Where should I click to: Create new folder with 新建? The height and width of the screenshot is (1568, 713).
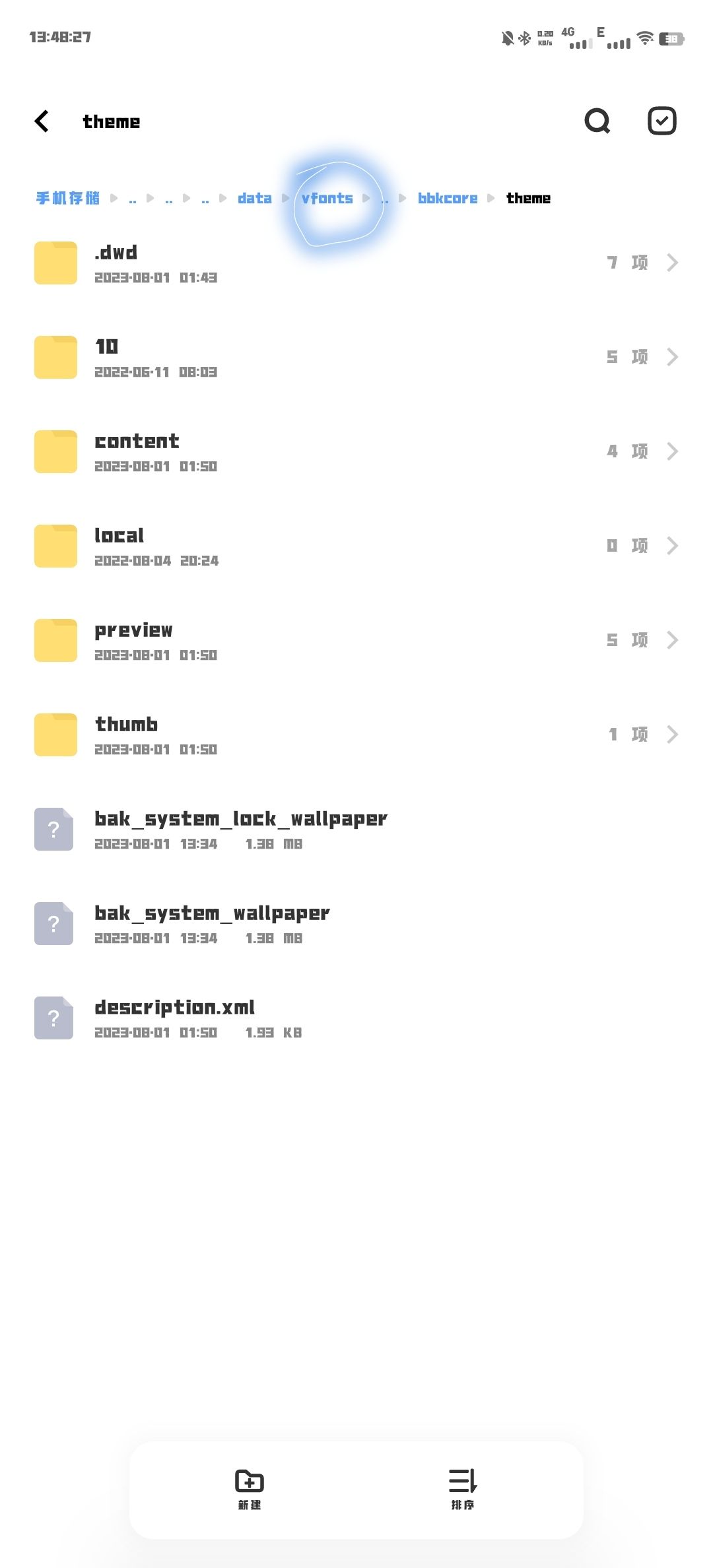coord(250,1489)
